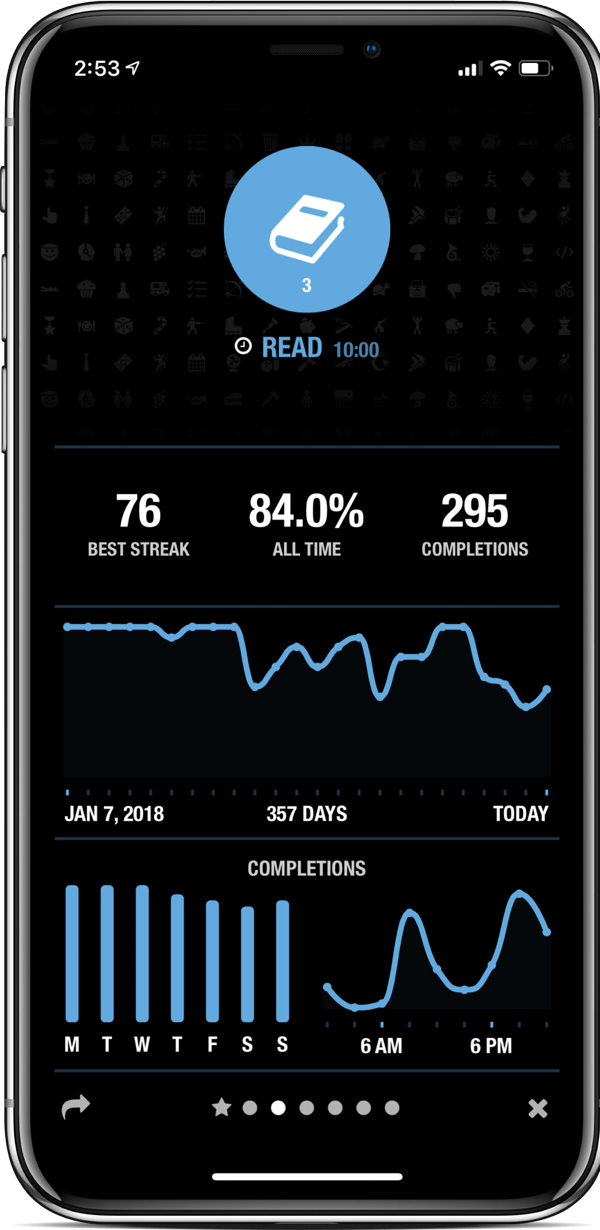Close the statistics view
600x1230 pixels.
point(538,1108)
